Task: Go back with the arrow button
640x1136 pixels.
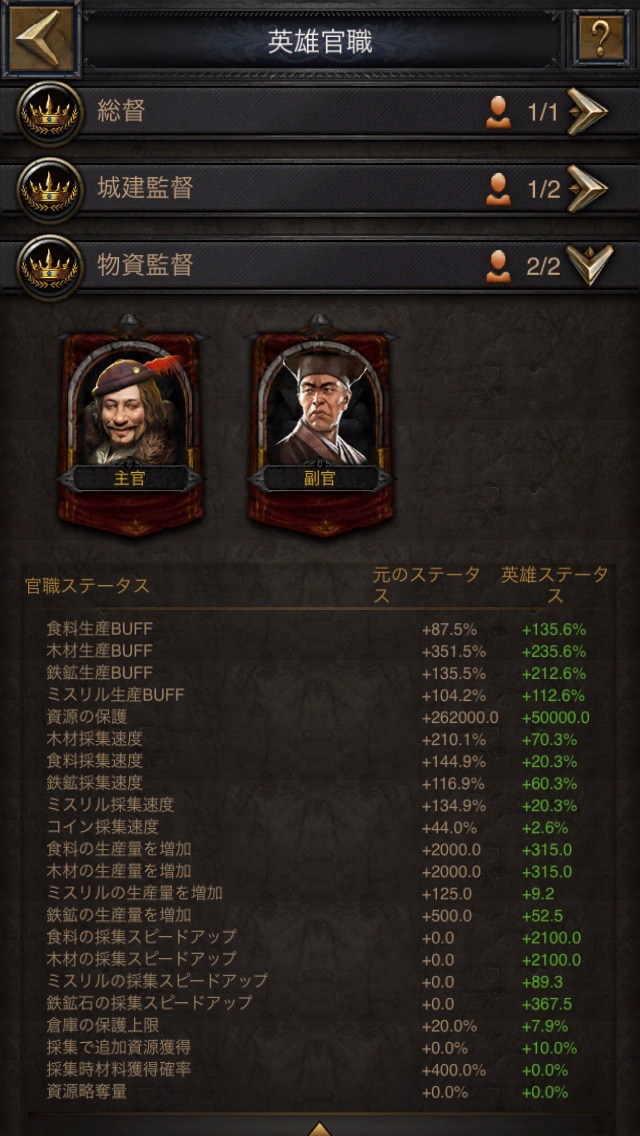Action: pyautogui.click(x=40, y=39)
